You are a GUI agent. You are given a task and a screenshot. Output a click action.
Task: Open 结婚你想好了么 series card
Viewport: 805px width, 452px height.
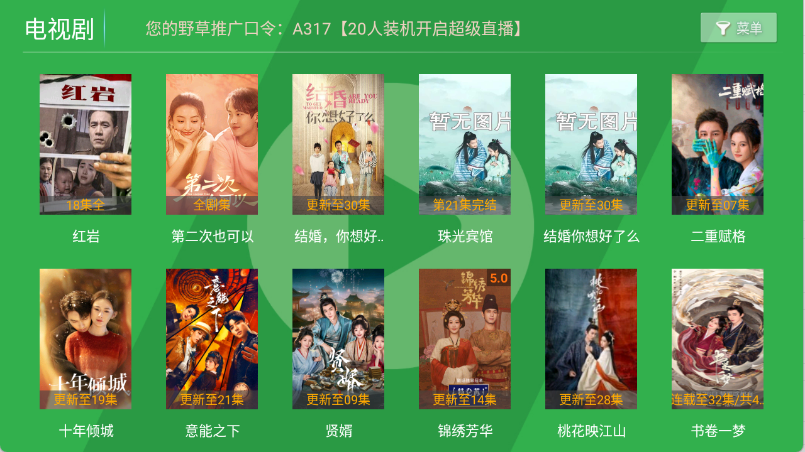(591, 144)
